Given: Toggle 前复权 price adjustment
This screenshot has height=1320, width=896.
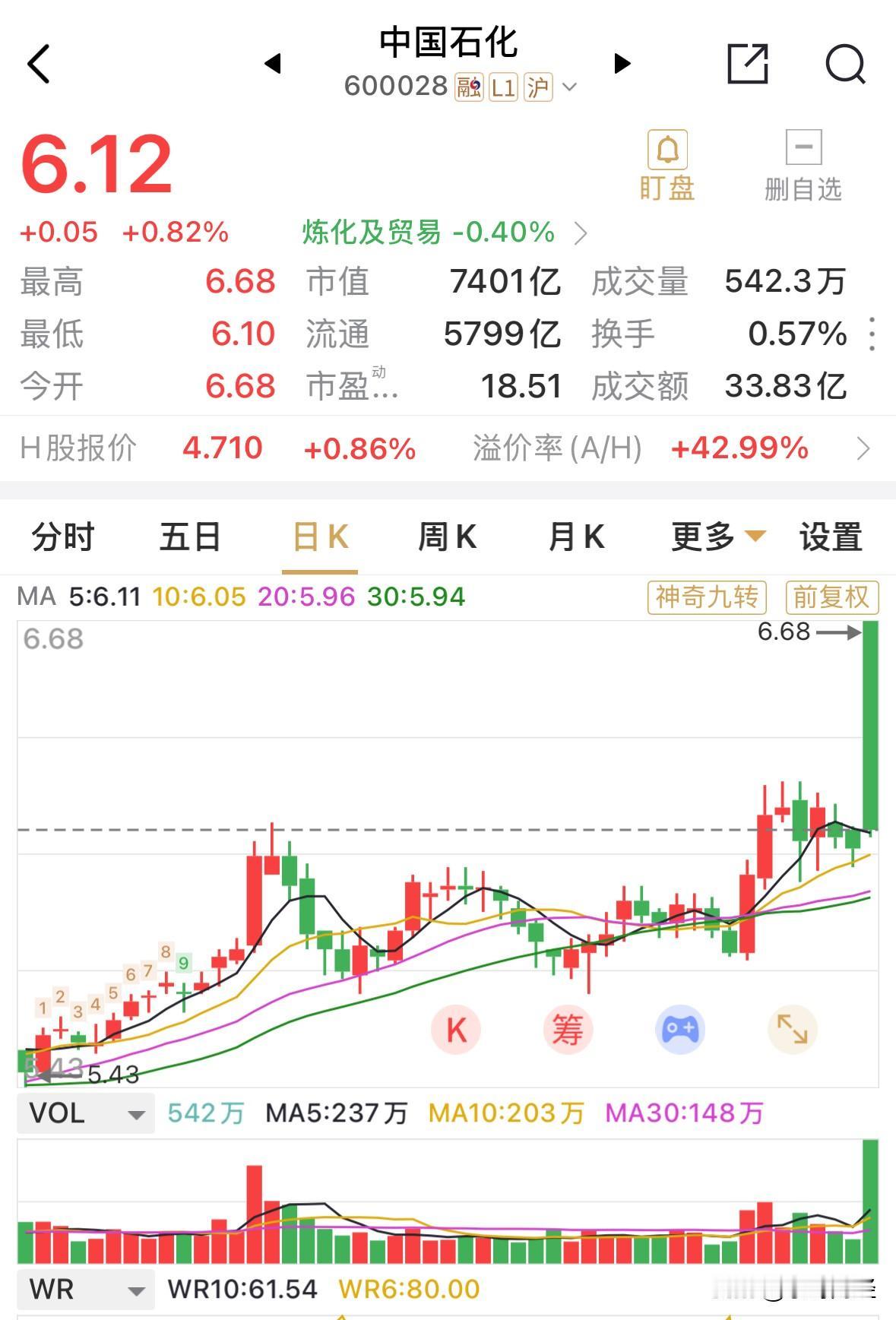Looking at the screenshot, I should point(831,599).
